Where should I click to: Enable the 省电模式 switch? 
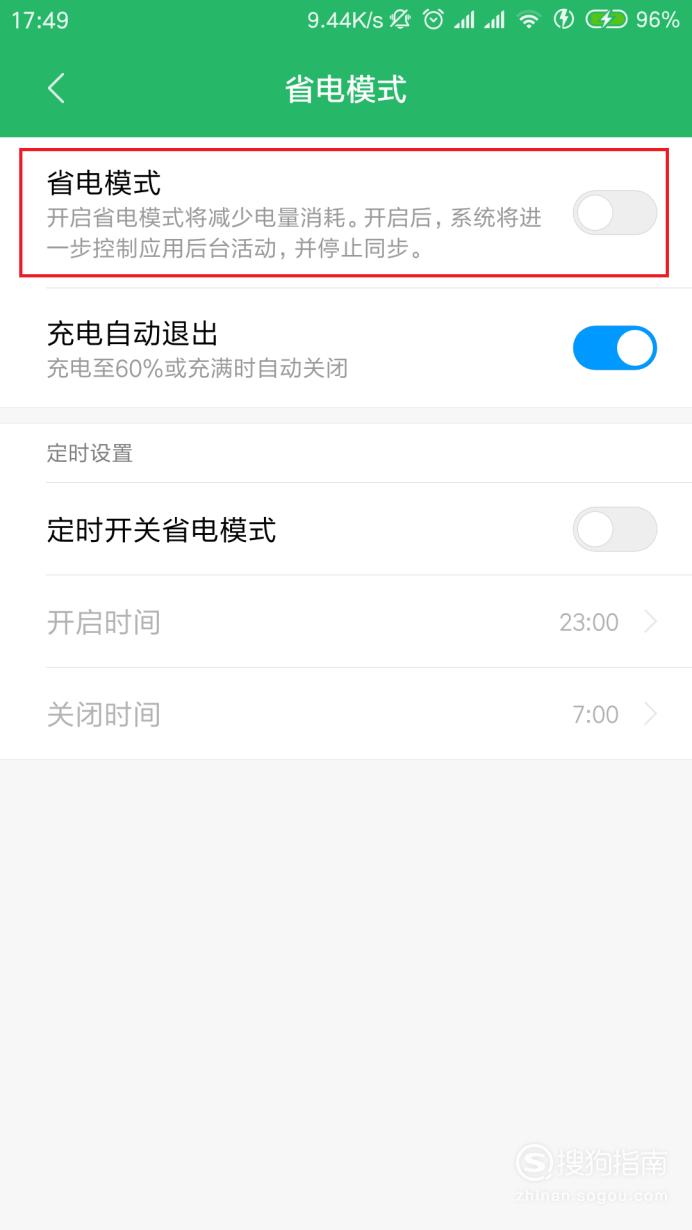615,213
